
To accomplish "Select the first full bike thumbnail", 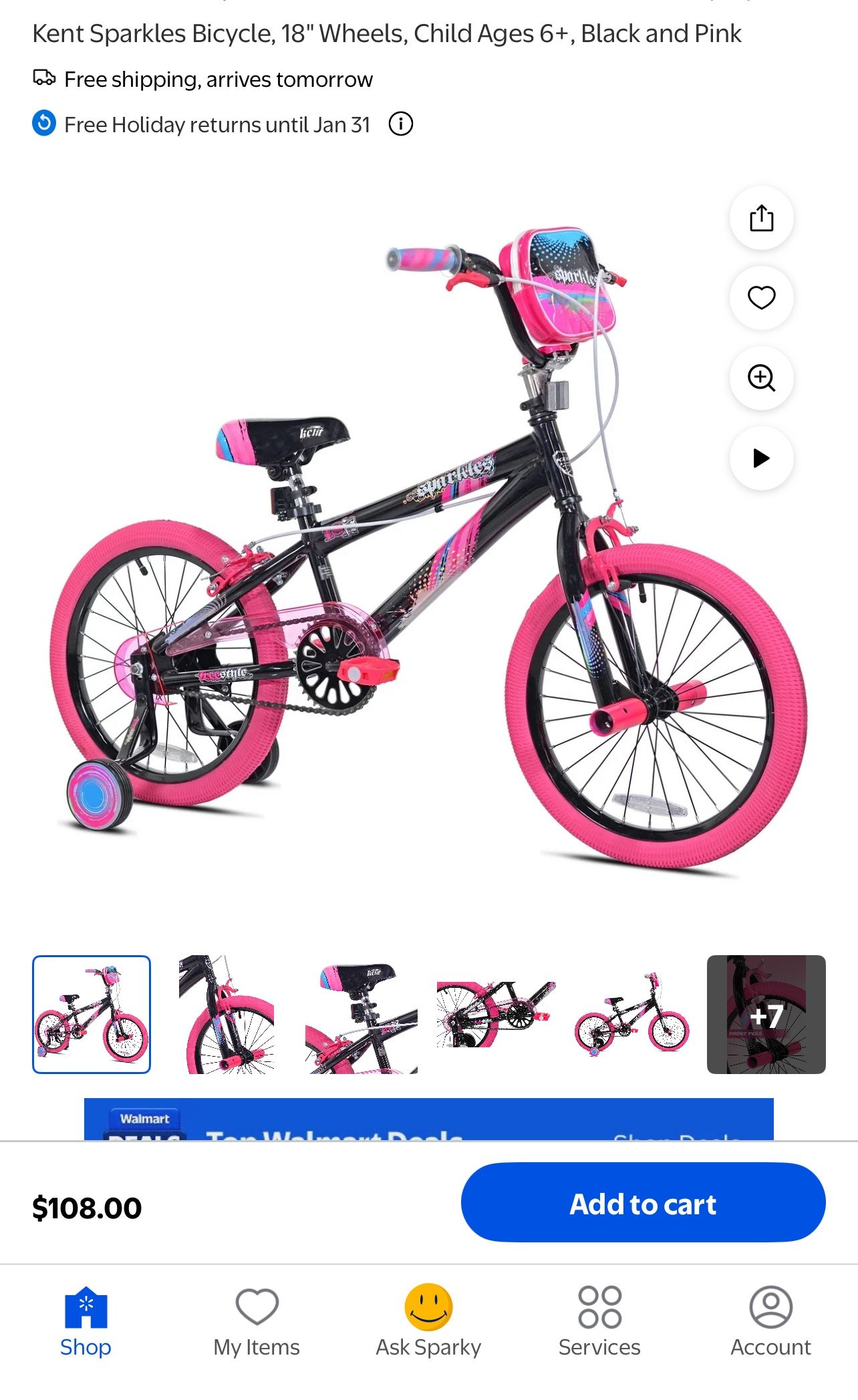I will [x=92, y=1014].
